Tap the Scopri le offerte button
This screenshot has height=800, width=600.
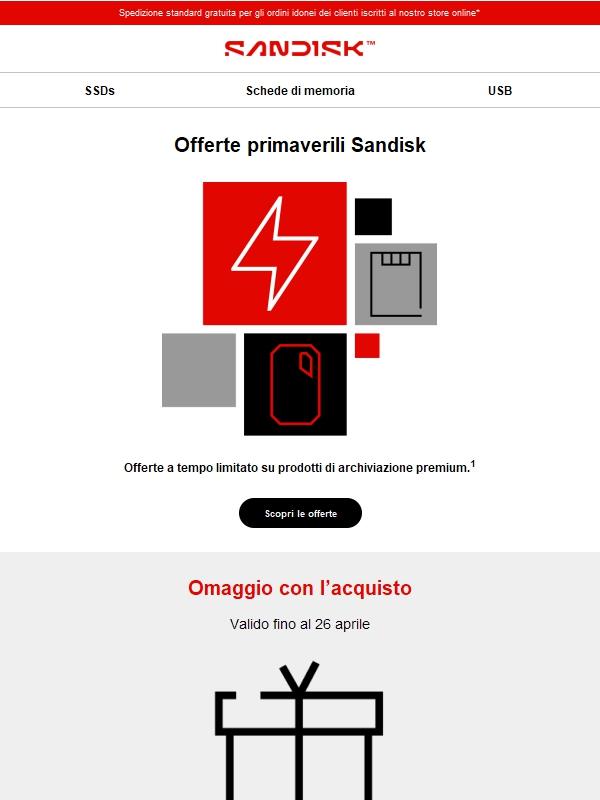[300, 513]
